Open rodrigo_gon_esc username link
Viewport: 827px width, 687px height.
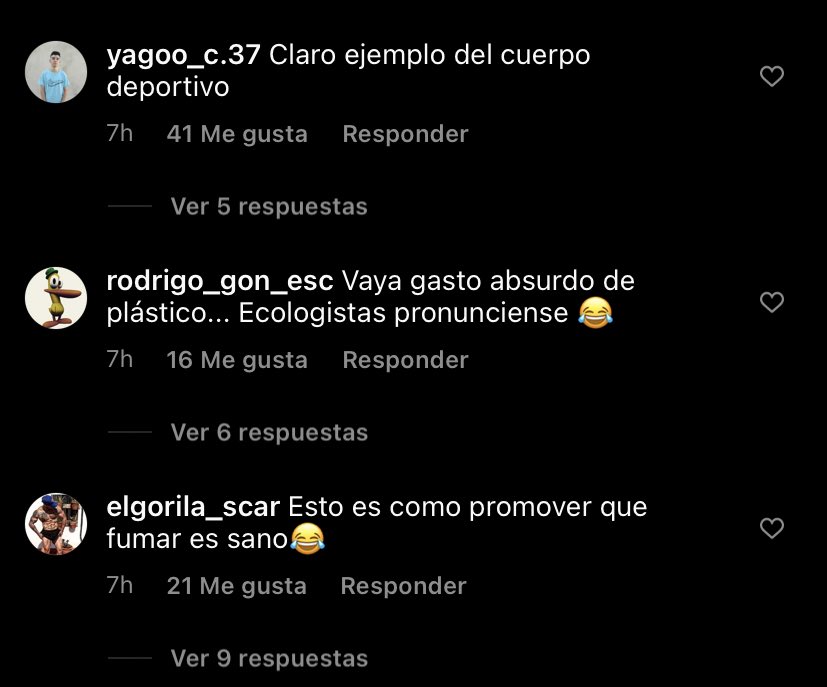tap(220, 281)
